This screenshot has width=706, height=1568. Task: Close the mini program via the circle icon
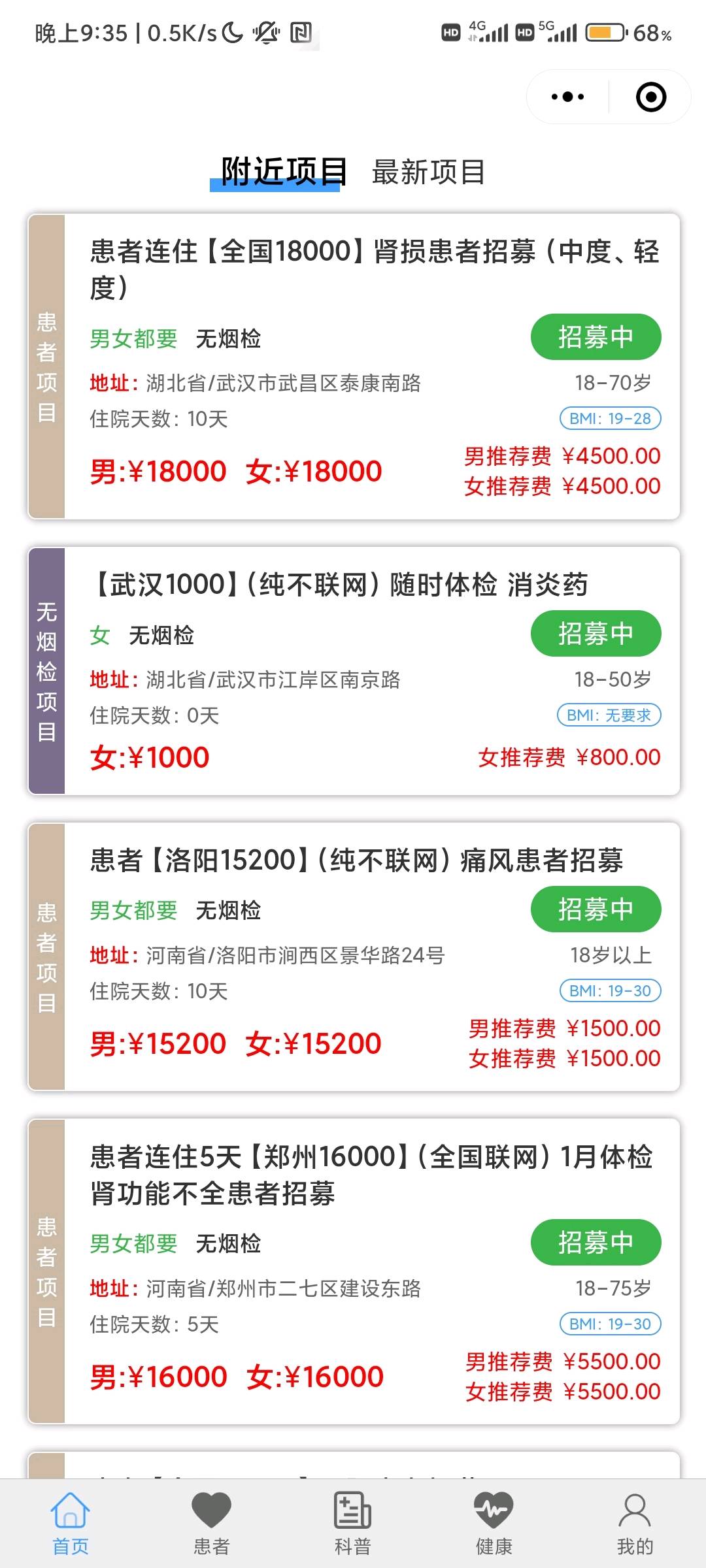[x=651, y=97]
